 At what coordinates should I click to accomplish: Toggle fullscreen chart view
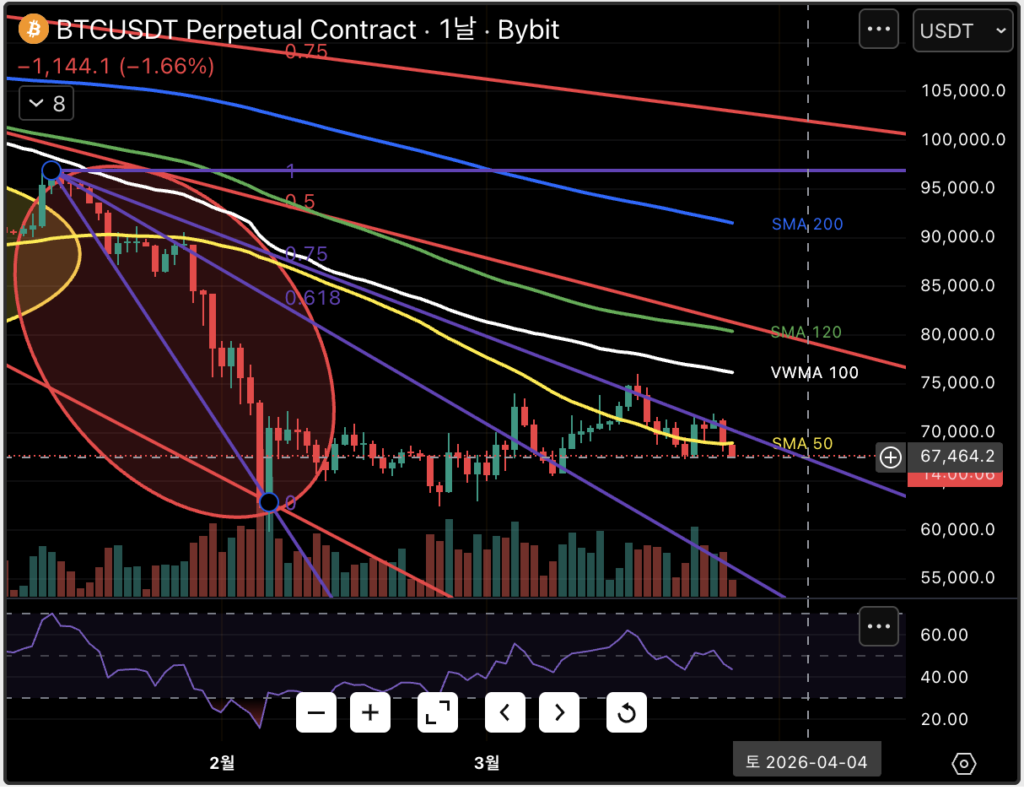point(437,713)
